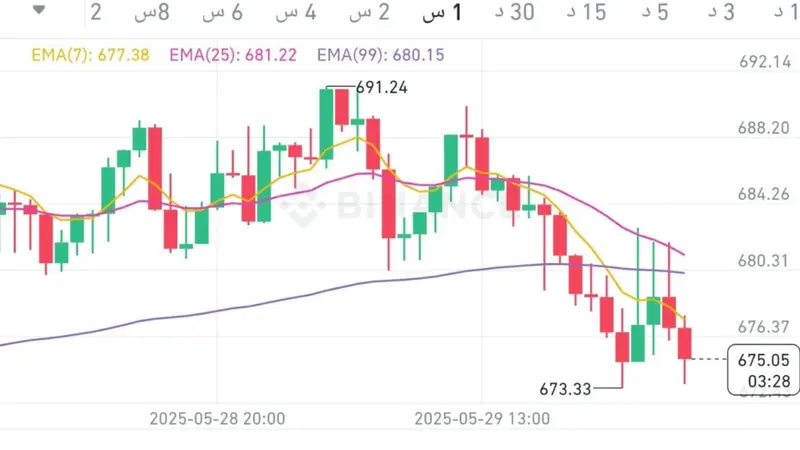
Task: Select the 6 hour interval
Action: [223, 12]
